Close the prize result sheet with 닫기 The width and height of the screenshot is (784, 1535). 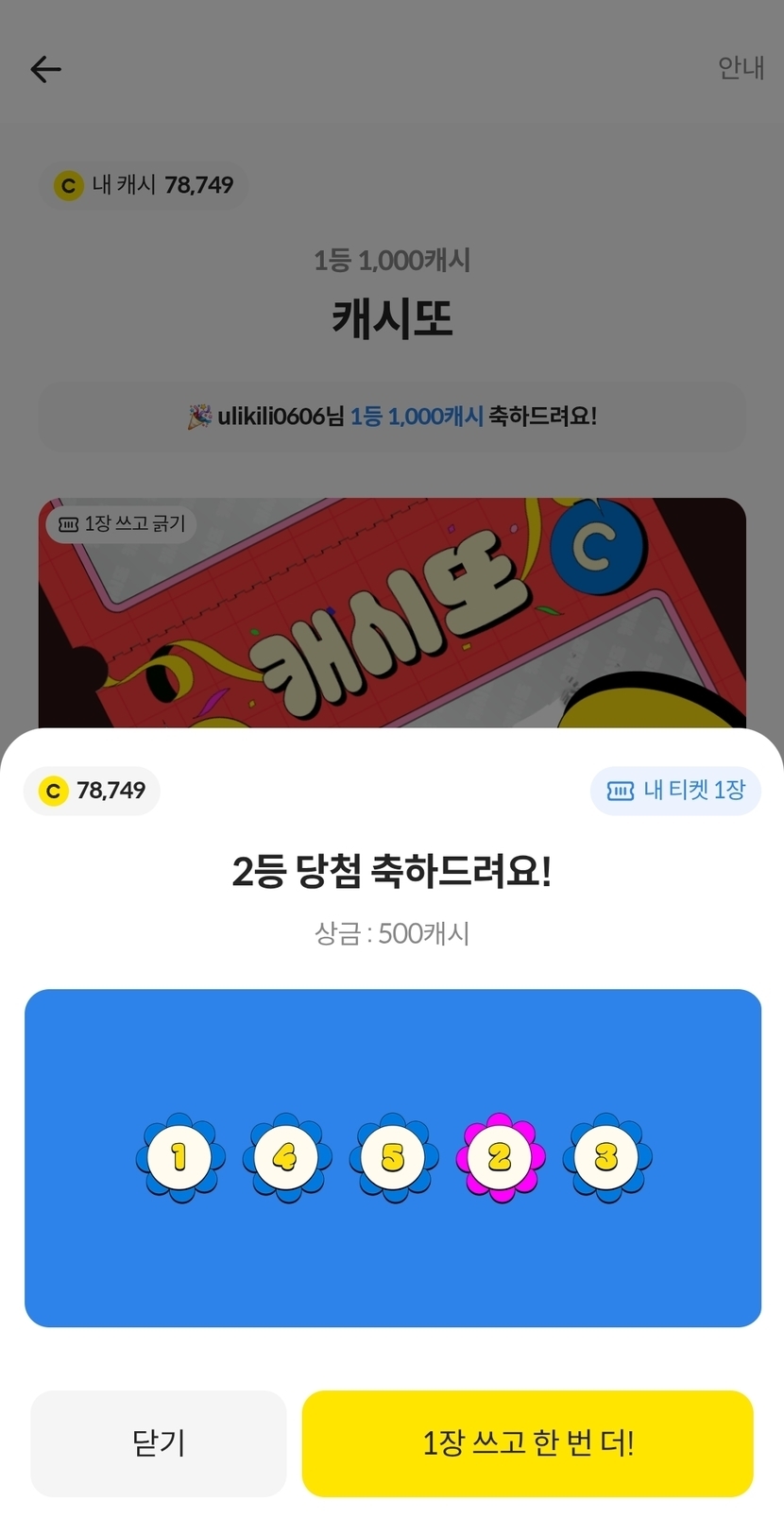point(159,1442)
